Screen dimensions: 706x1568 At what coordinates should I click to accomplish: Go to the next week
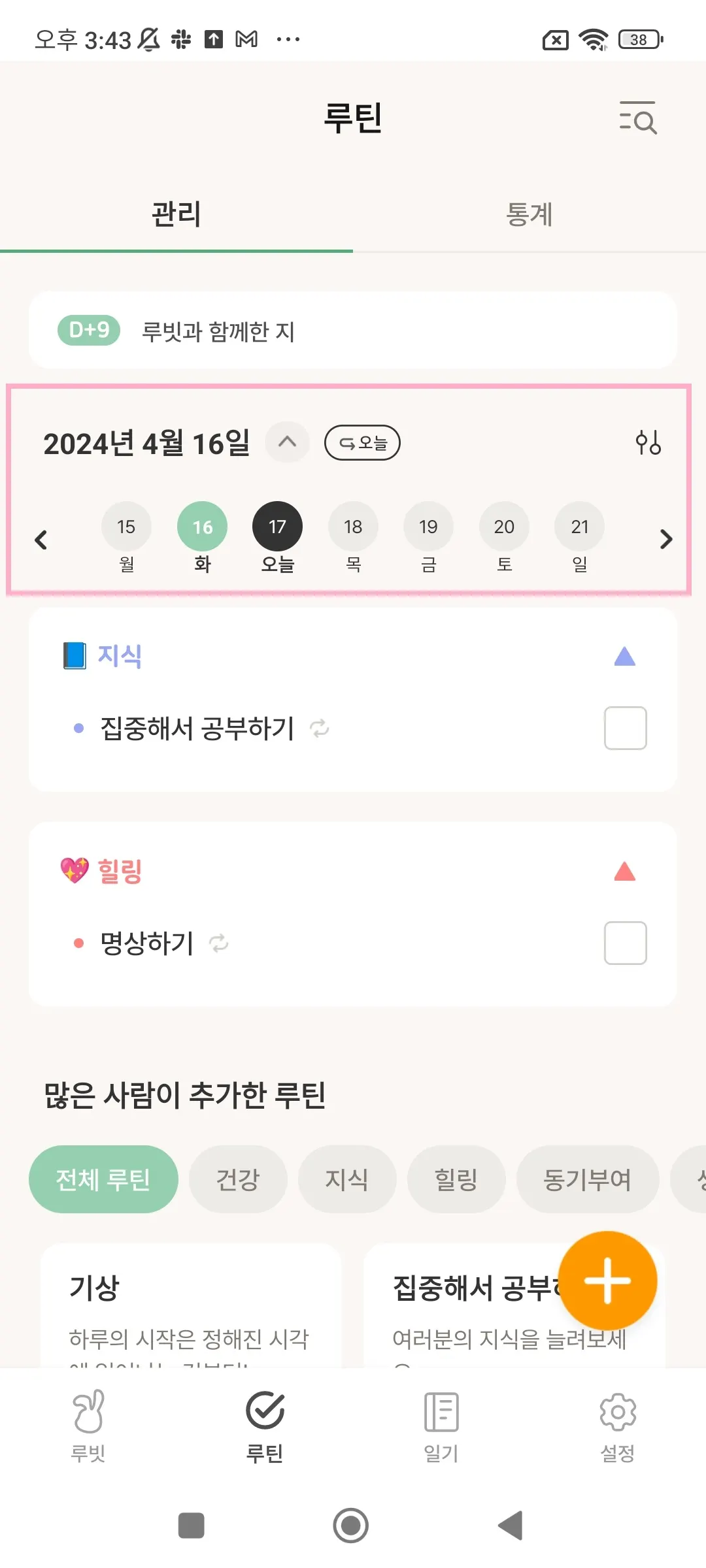(x=665, y=540)
